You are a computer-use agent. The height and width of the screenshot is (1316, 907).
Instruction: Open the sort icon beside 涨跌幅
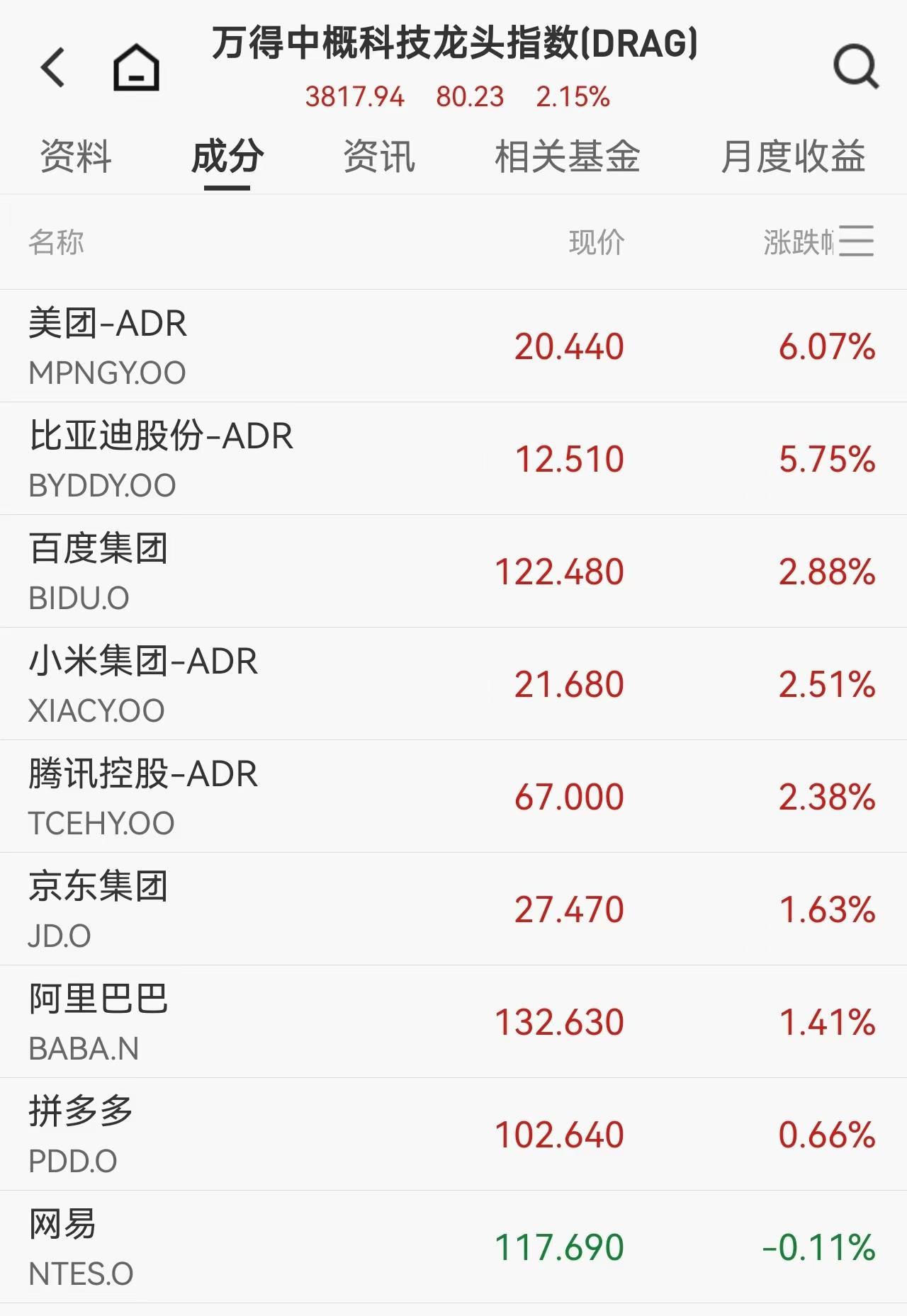pos(855,241)
